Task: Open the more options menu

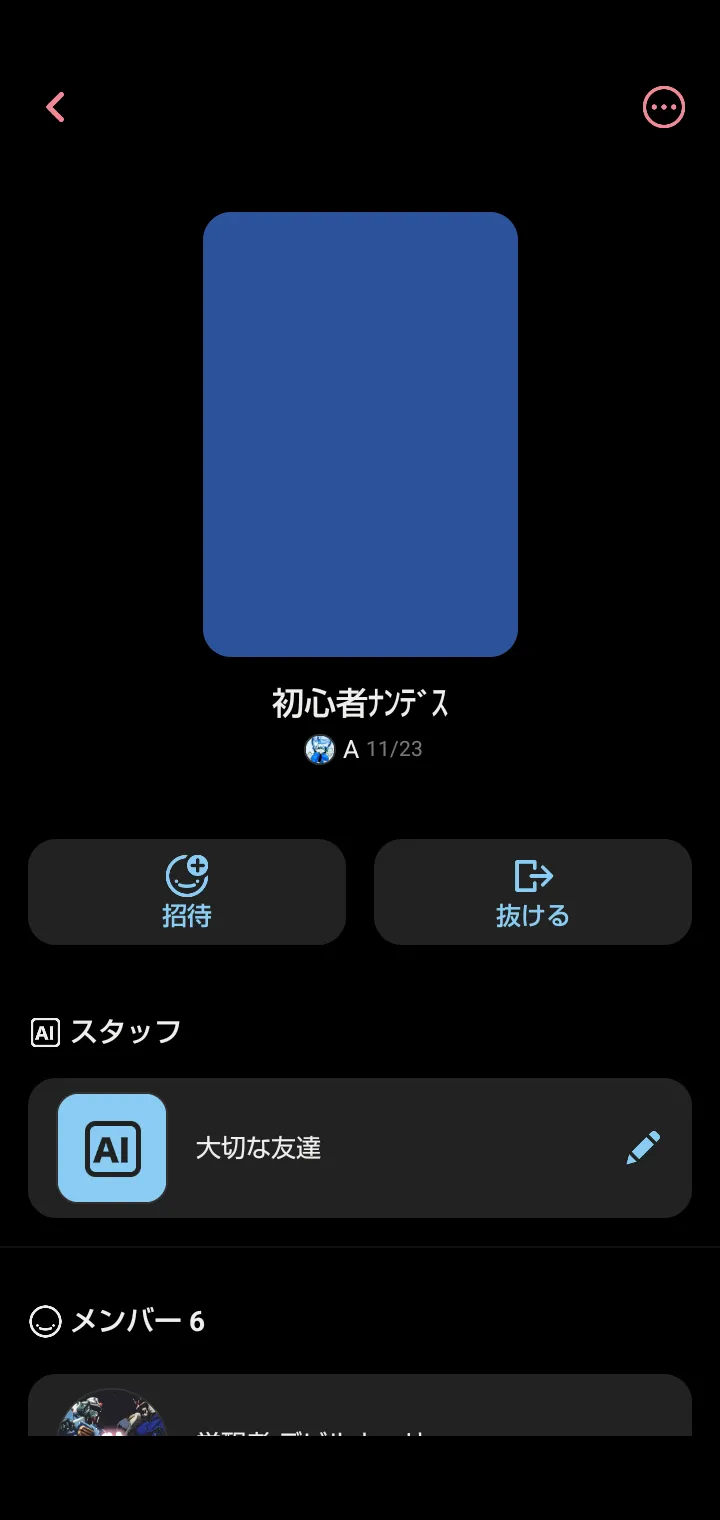Action: pos(663,107)
